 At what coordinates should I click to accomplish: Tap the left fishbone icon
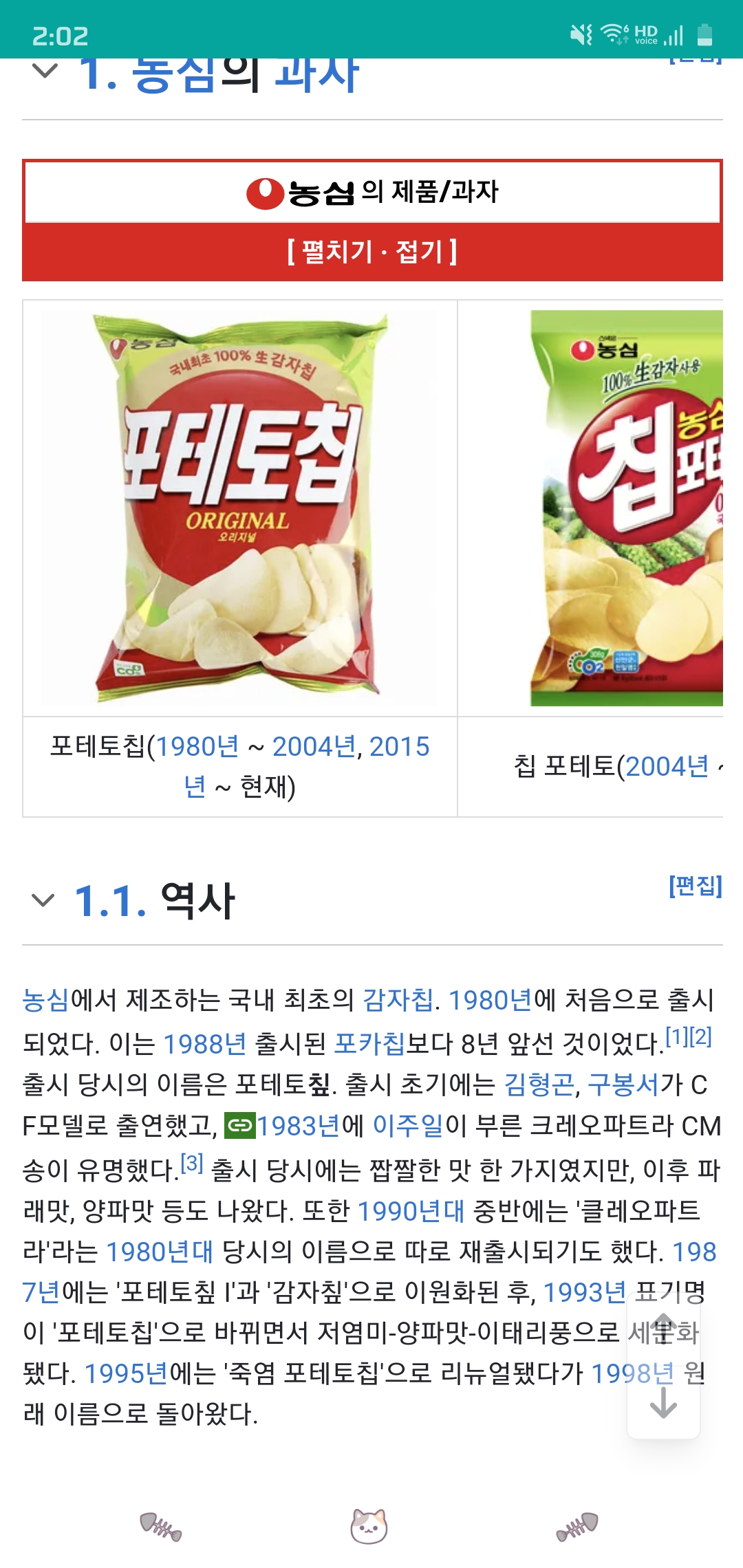(x=161, y=1527)
